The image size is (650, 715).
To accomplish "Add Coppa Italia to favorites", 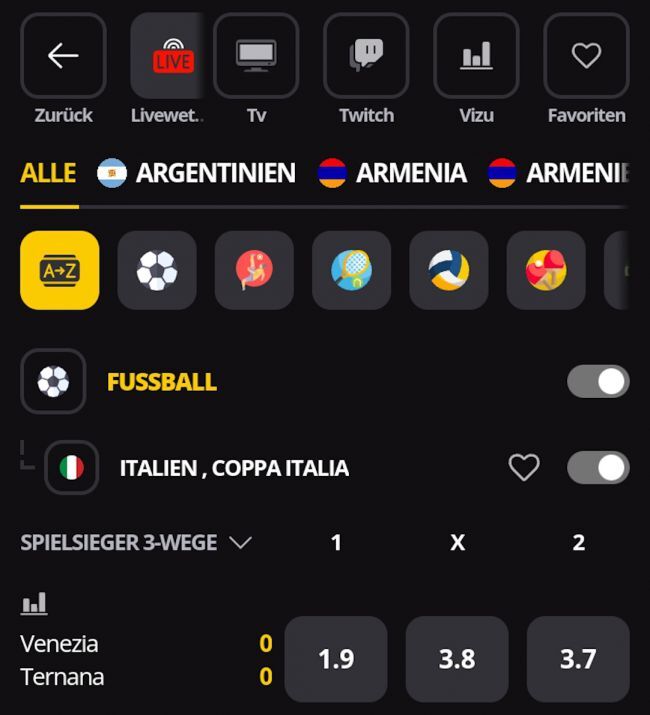I will click(x=524, y=467).
